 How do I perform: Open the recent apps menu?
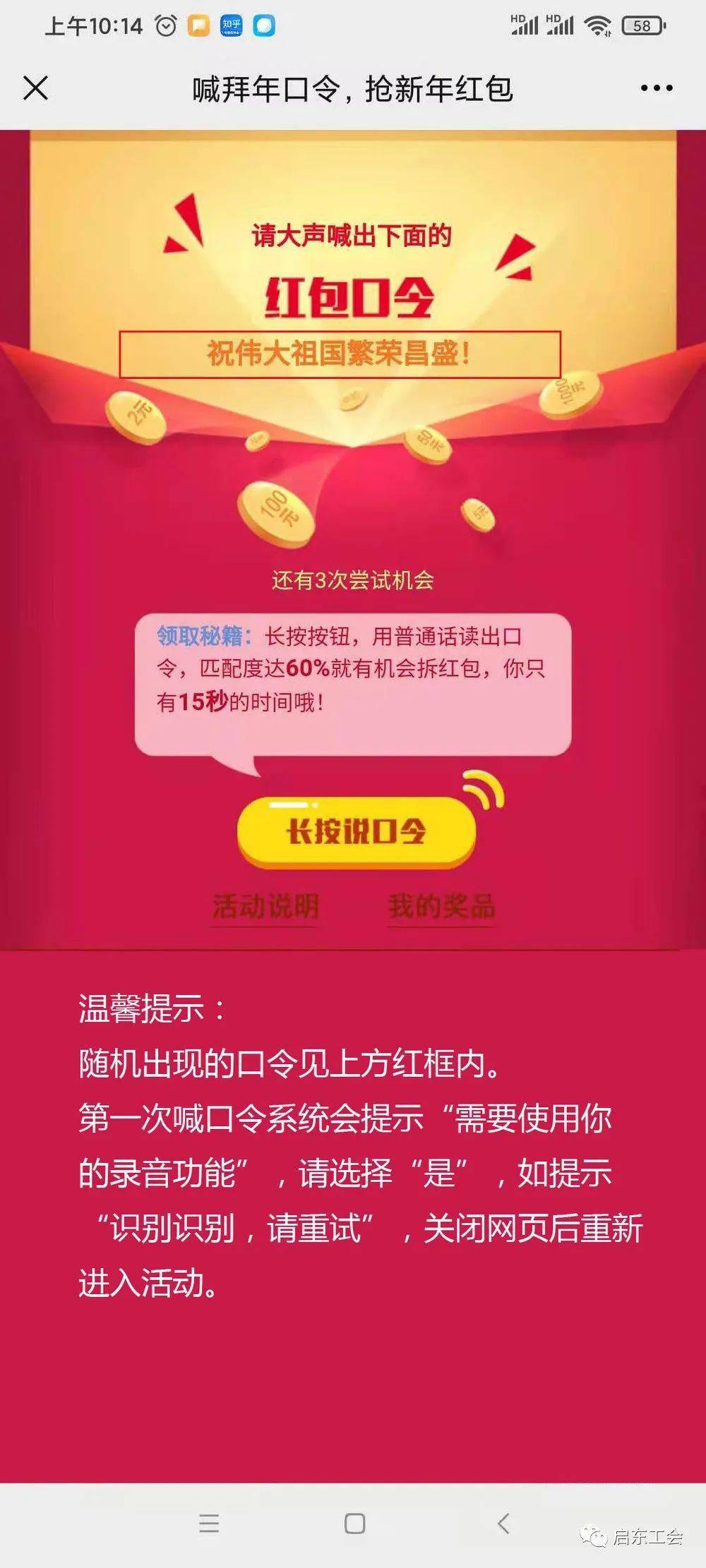click(209, 1524)
